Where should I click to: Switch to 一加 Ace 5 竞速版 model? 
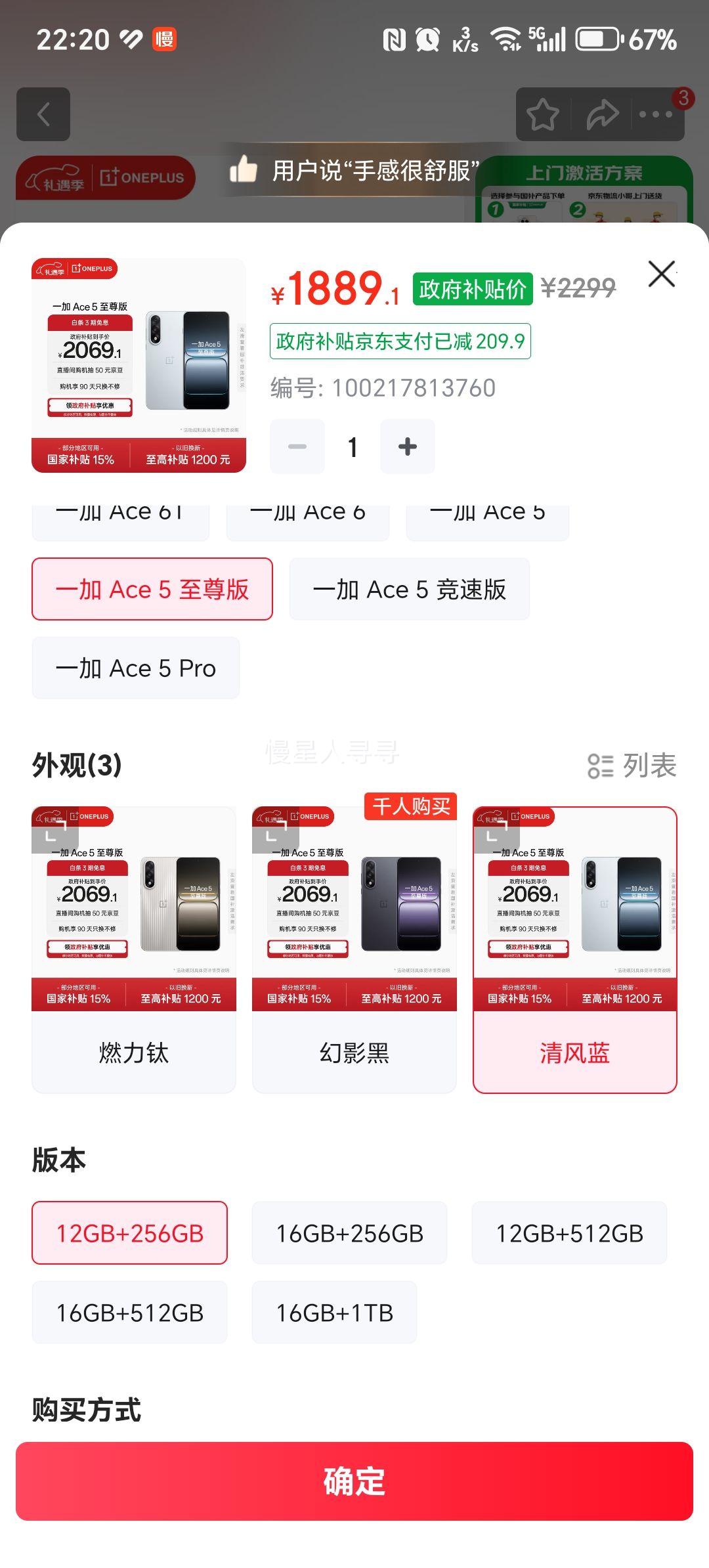point(410,589)
